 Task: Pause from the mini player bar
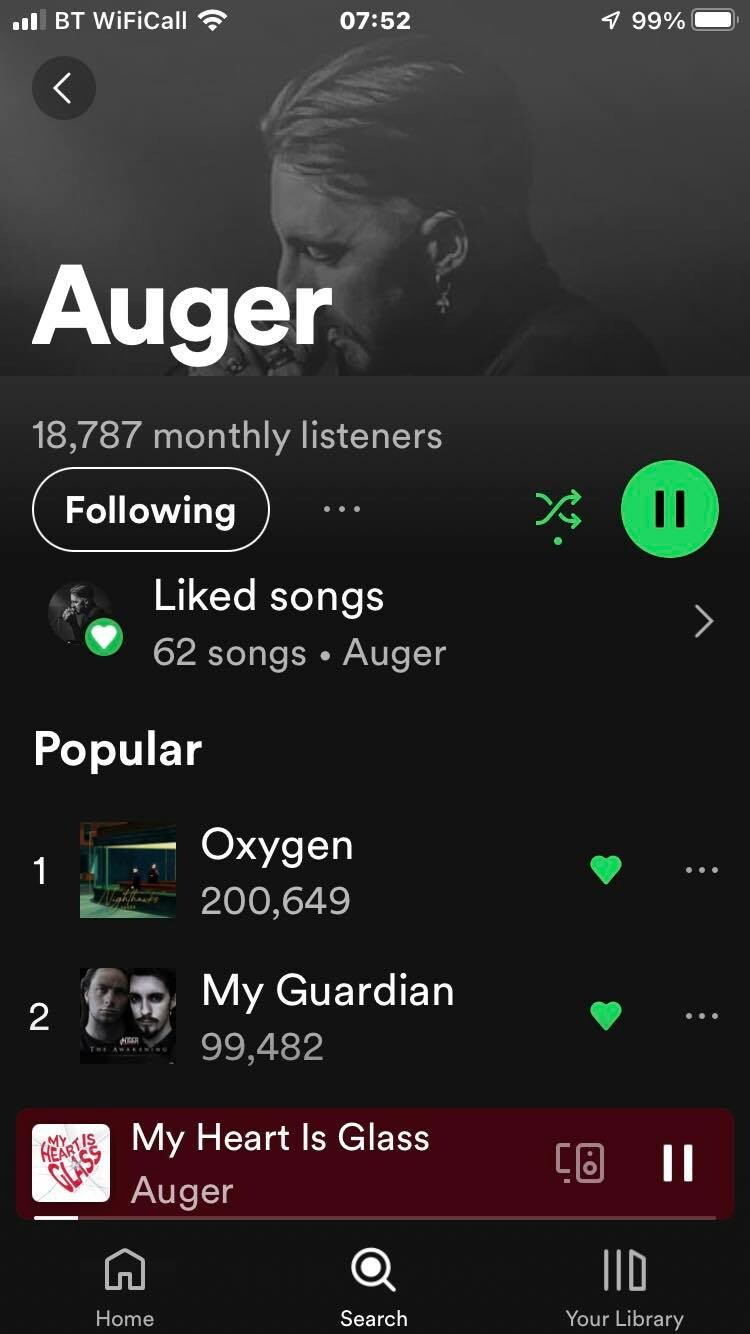tap(677, 1163)
